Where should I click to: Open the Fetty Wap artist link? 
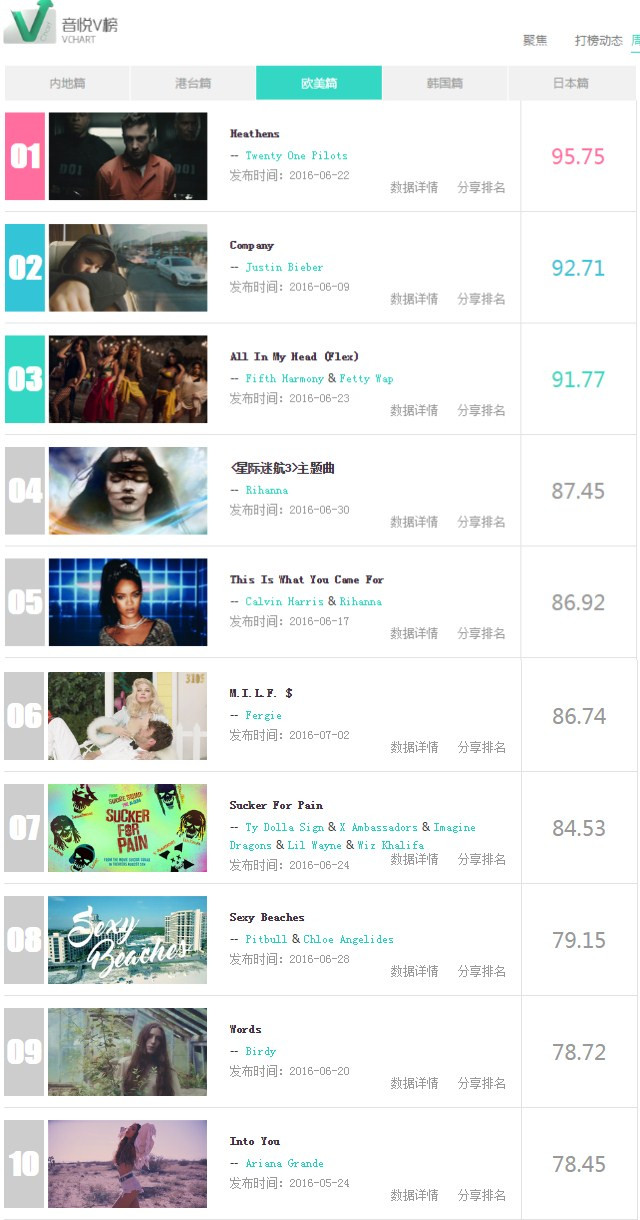tap(366, 379)
